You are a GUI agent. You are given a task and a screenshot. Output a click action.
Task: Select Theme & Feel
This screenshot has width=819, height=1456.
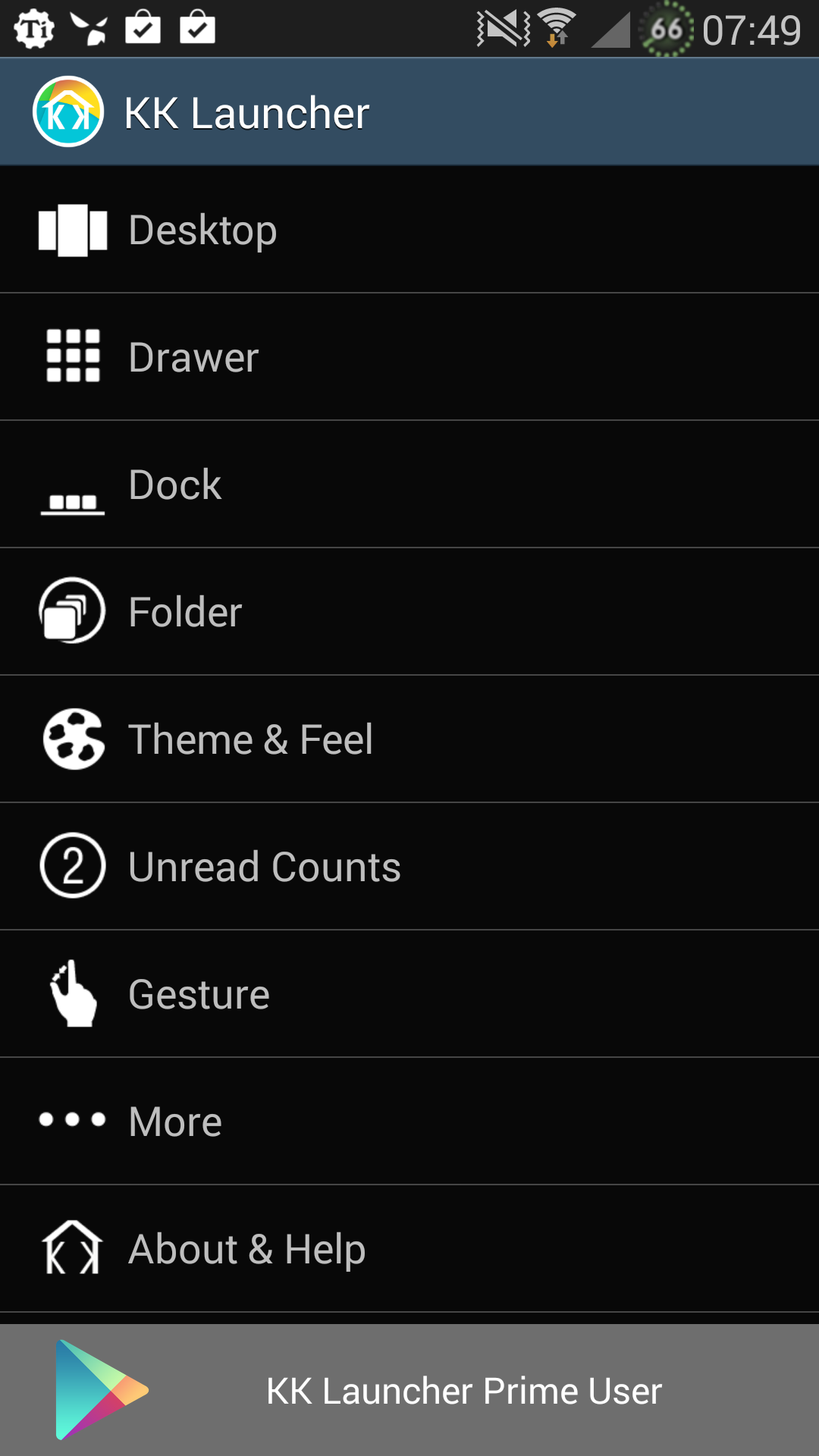point(409,739)
